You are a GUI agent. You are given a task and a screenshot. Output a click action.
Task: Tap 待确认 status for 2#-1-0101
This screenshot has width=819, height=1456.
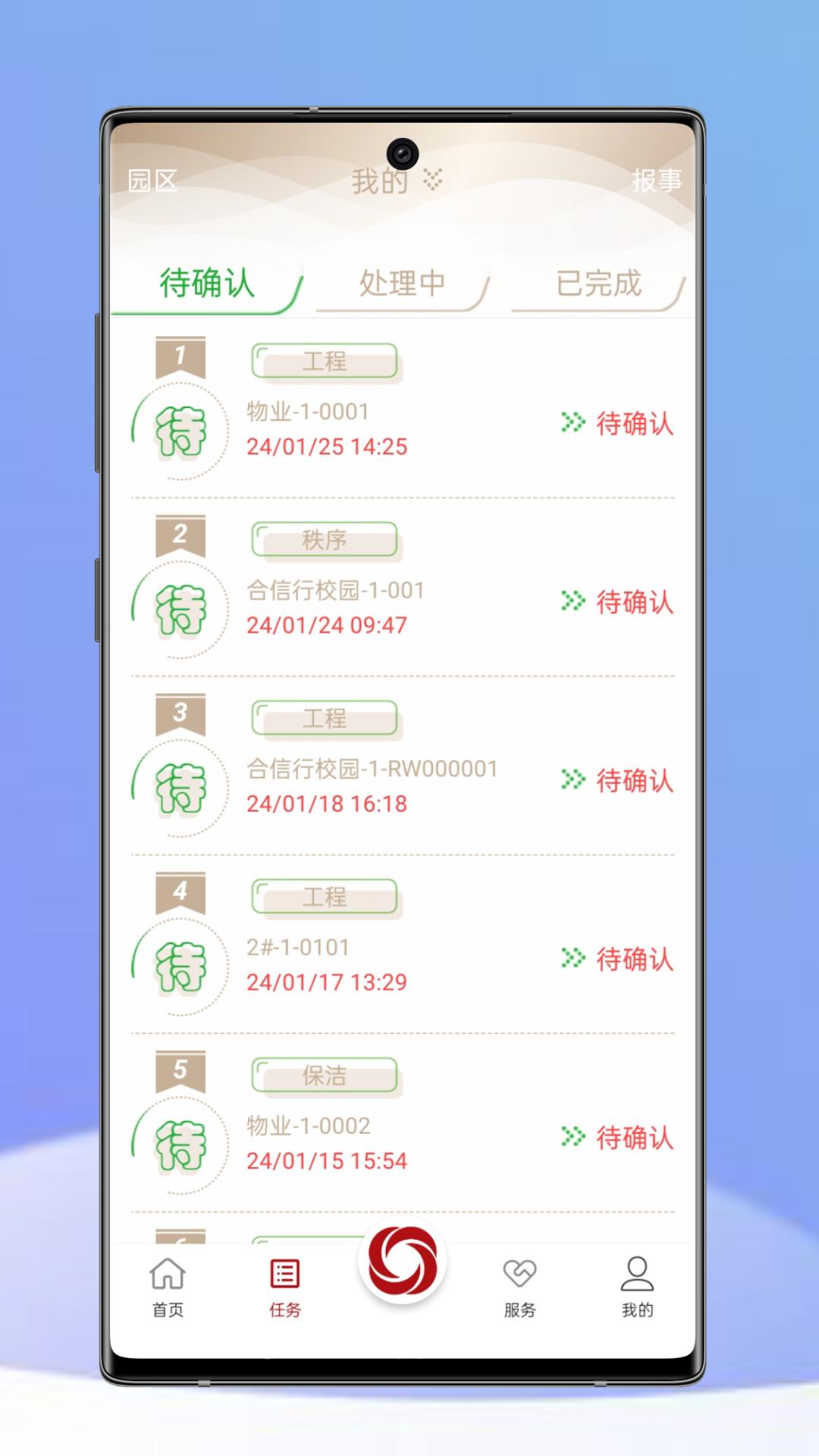635,960
